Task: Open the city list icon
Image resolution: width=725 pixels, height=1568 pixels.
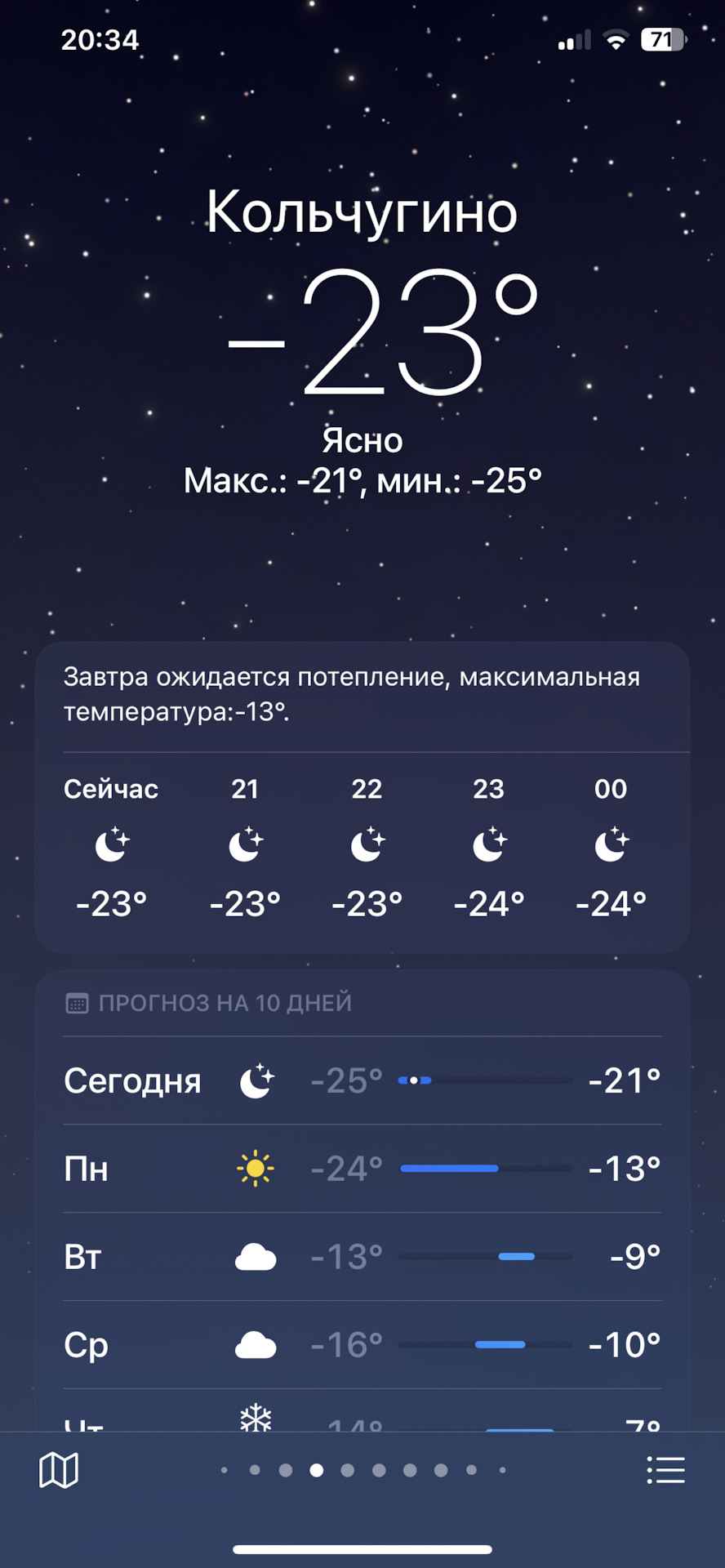Action: tap(665, 1470)
